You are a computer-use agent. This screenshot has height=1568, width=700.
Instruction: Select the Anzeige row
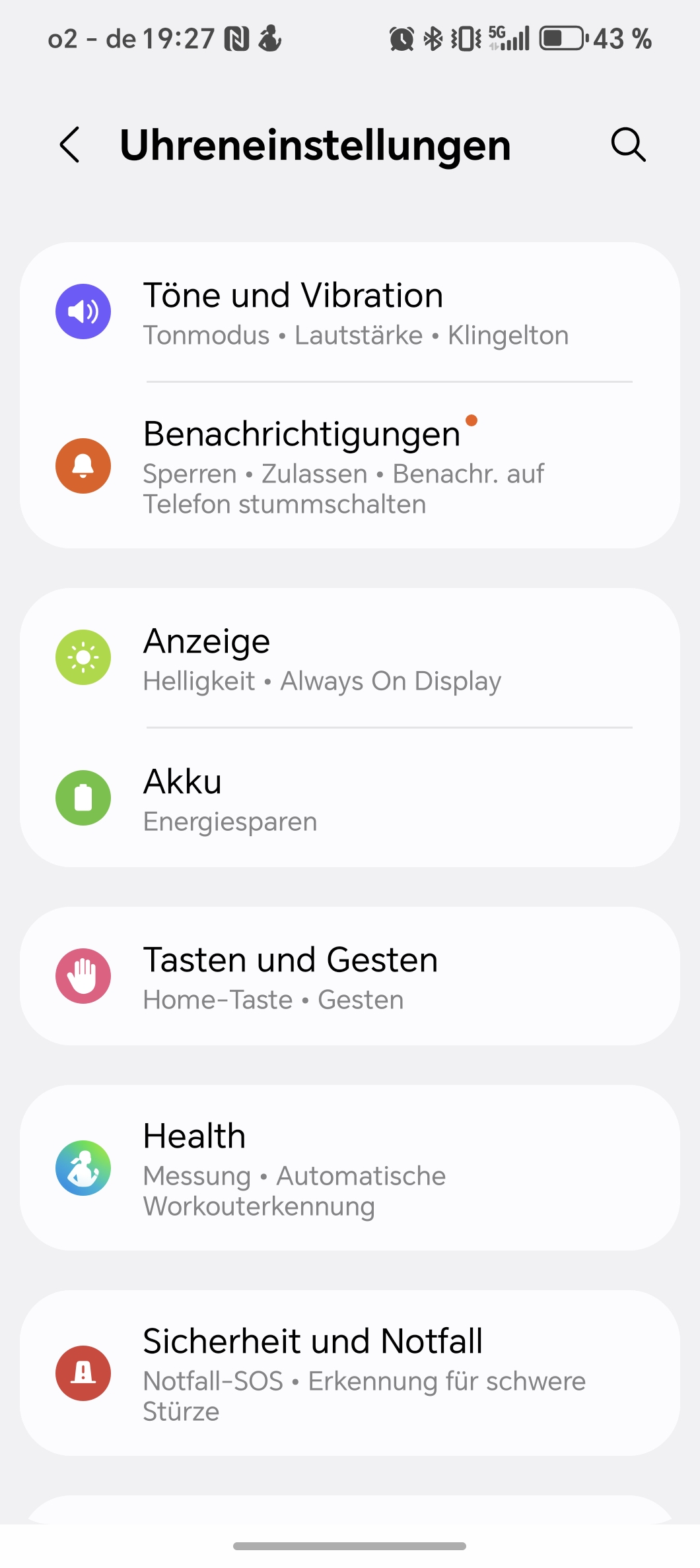tap(350, 657)
